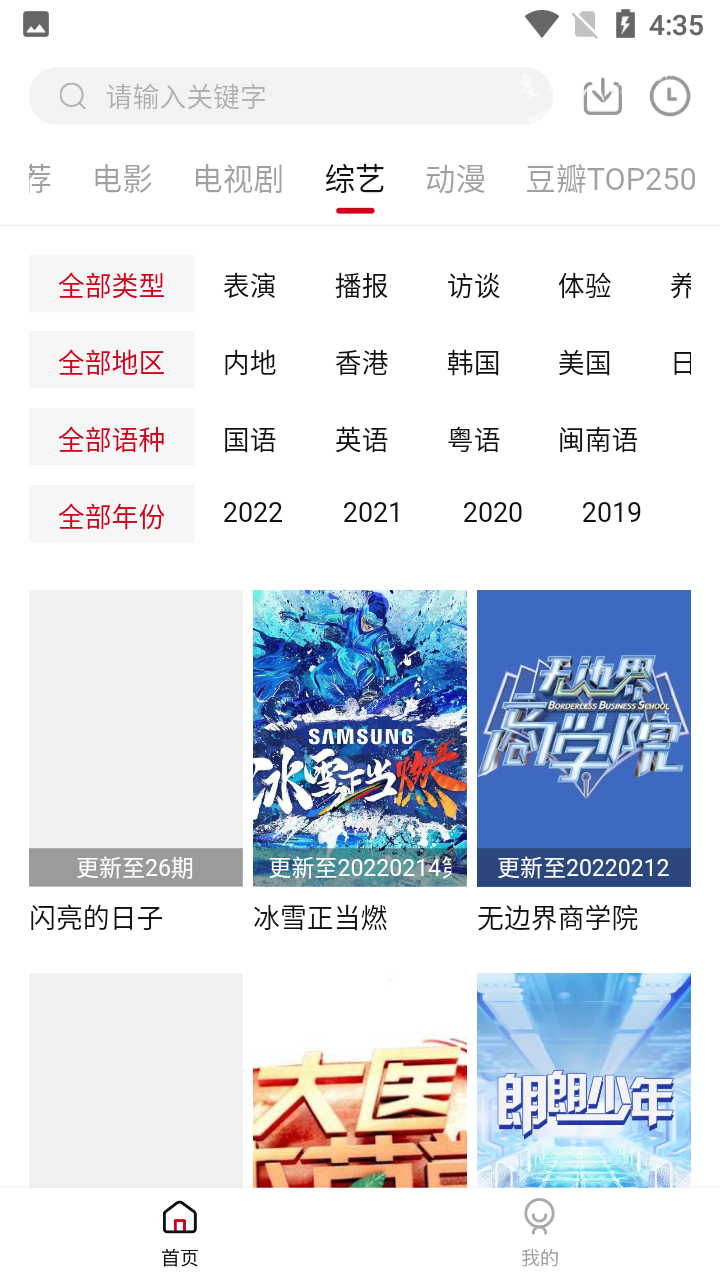720x1280 pixels.
Task: Open the watch history clock icon
Action: [670, 96]
